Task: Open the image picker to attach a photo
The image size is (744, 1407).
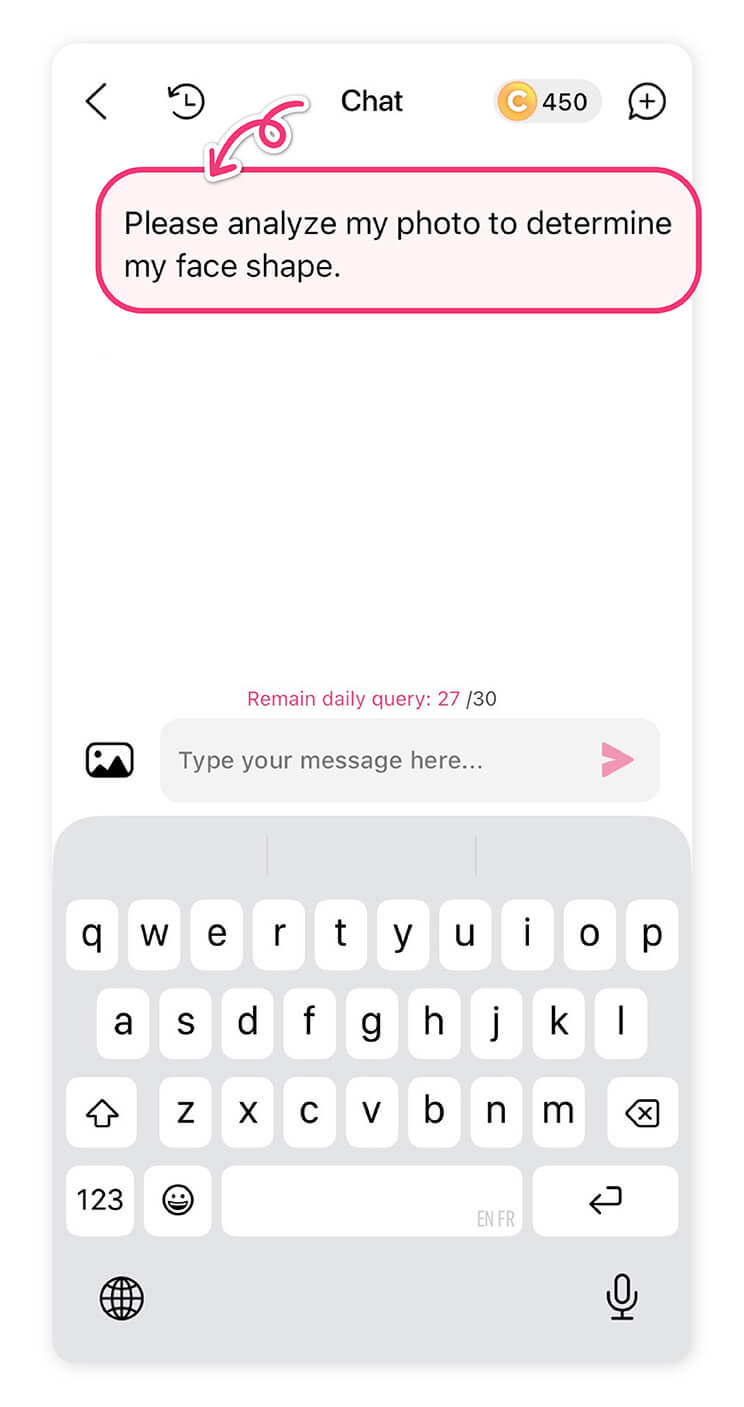Action: coord(108,760)
